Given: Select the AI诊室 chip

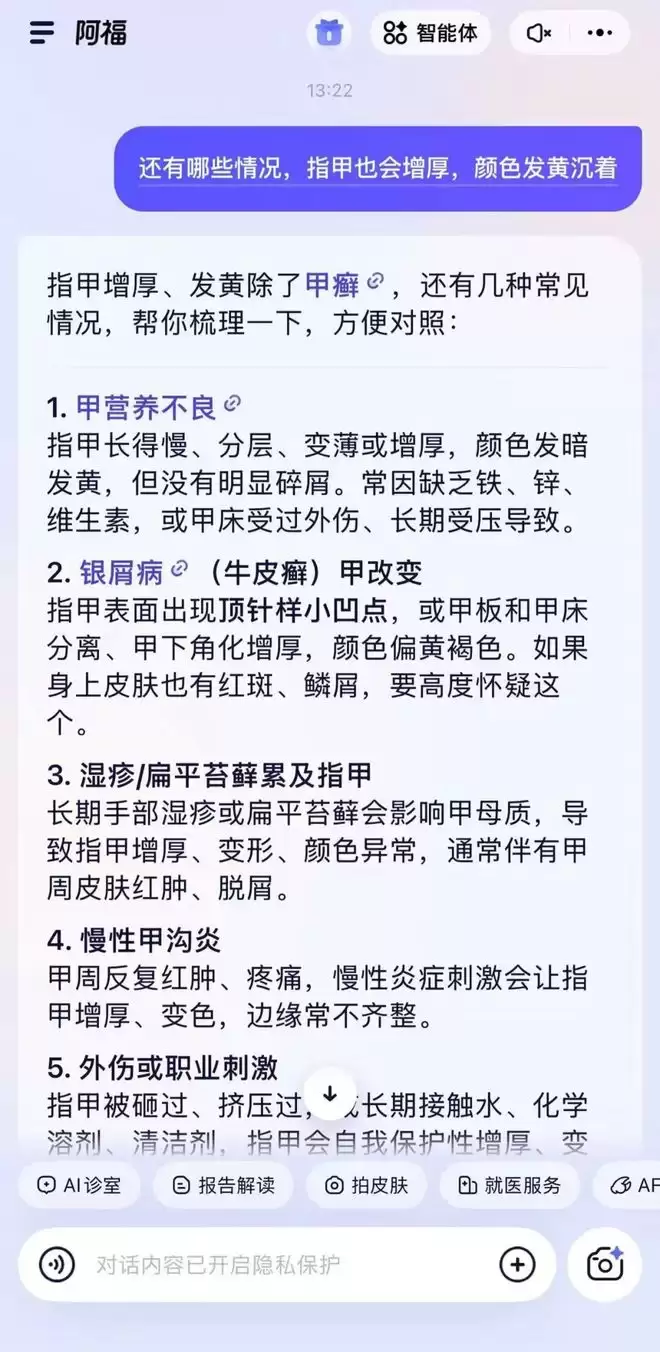Looking at the screenshot, I should [79, 1185].
